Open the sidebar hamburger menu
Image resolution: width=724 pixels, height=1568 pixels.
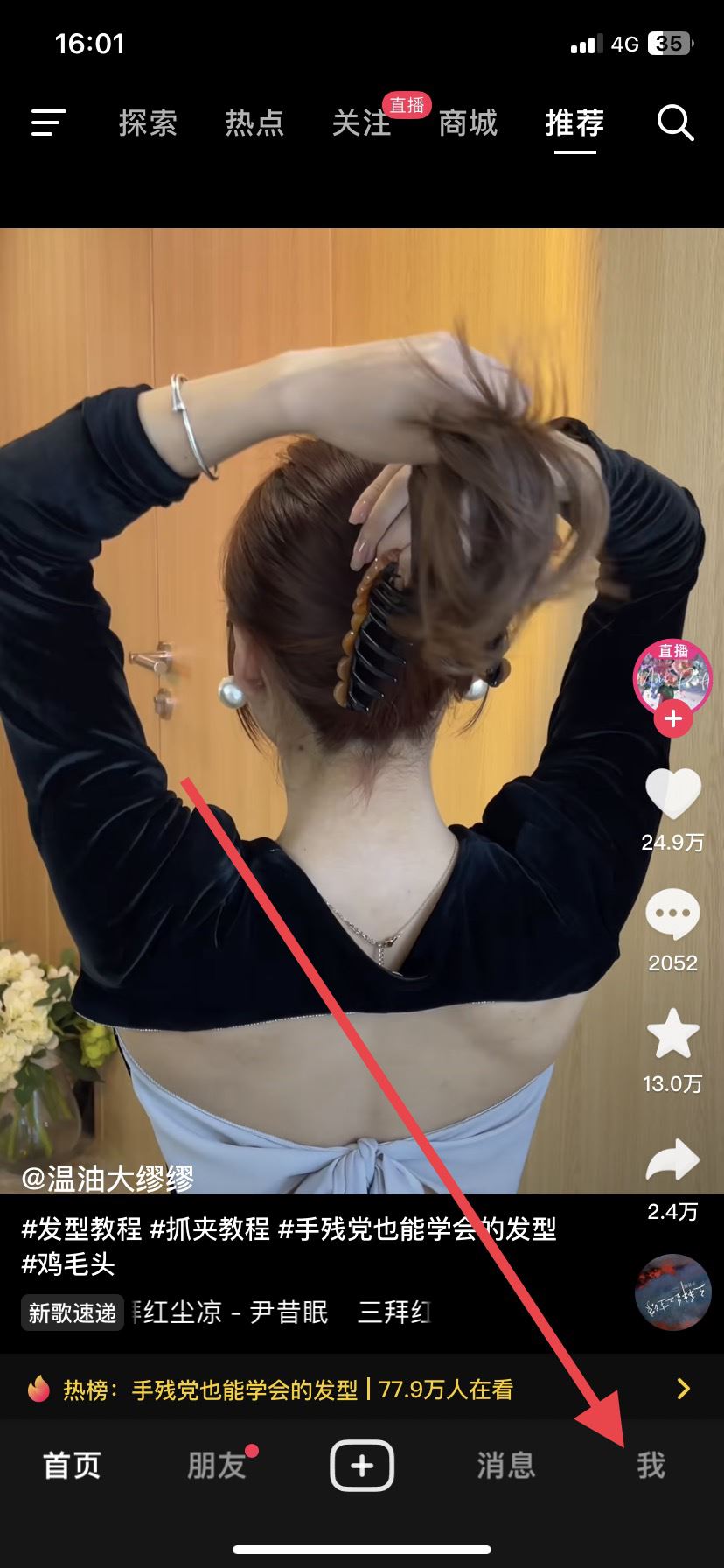48,123
